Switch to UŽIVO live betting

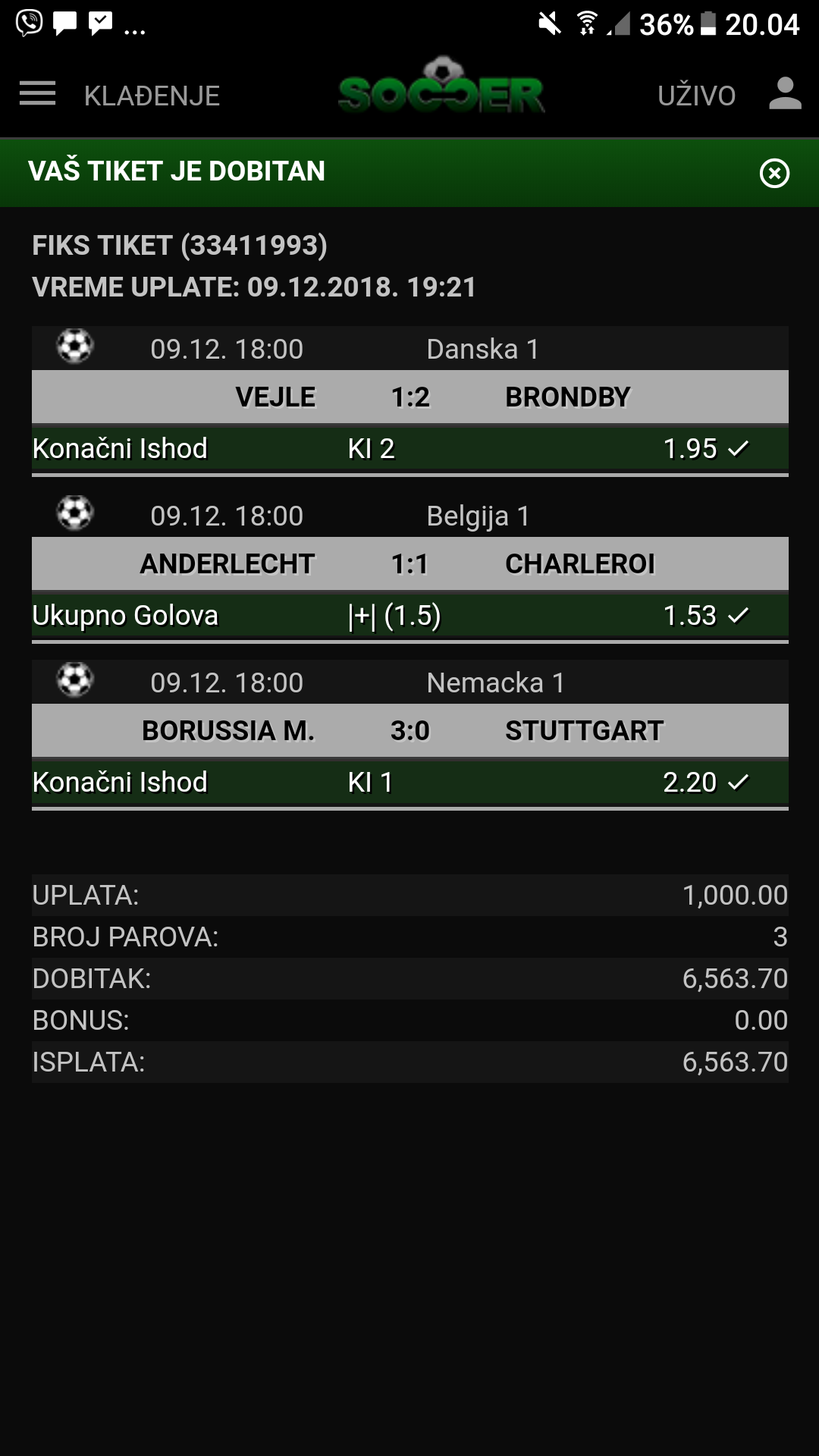(x=696, y=96)
